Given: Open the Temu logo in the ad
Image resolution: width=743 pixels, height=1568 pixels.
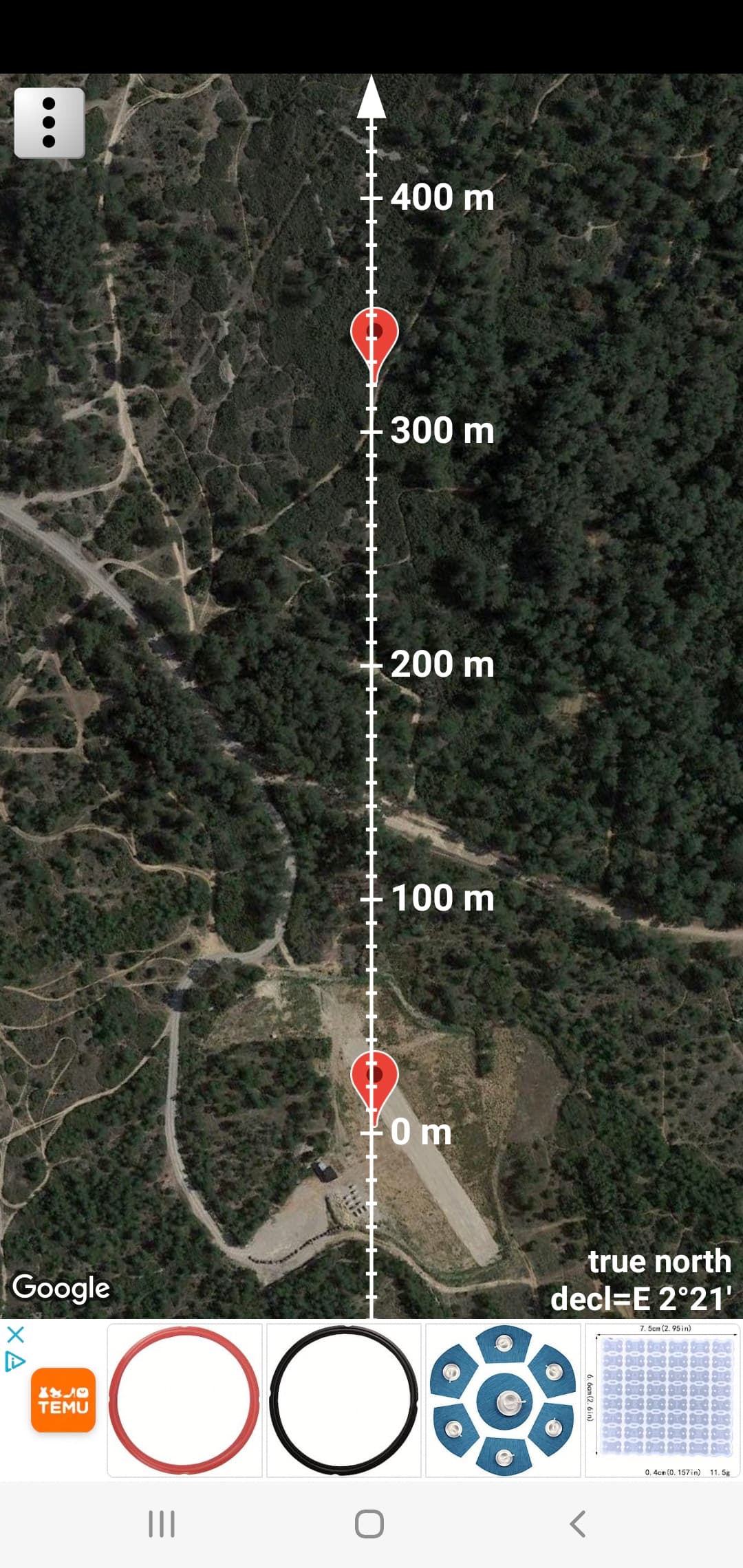Looking at the screenshot, I should (63, 1400).
